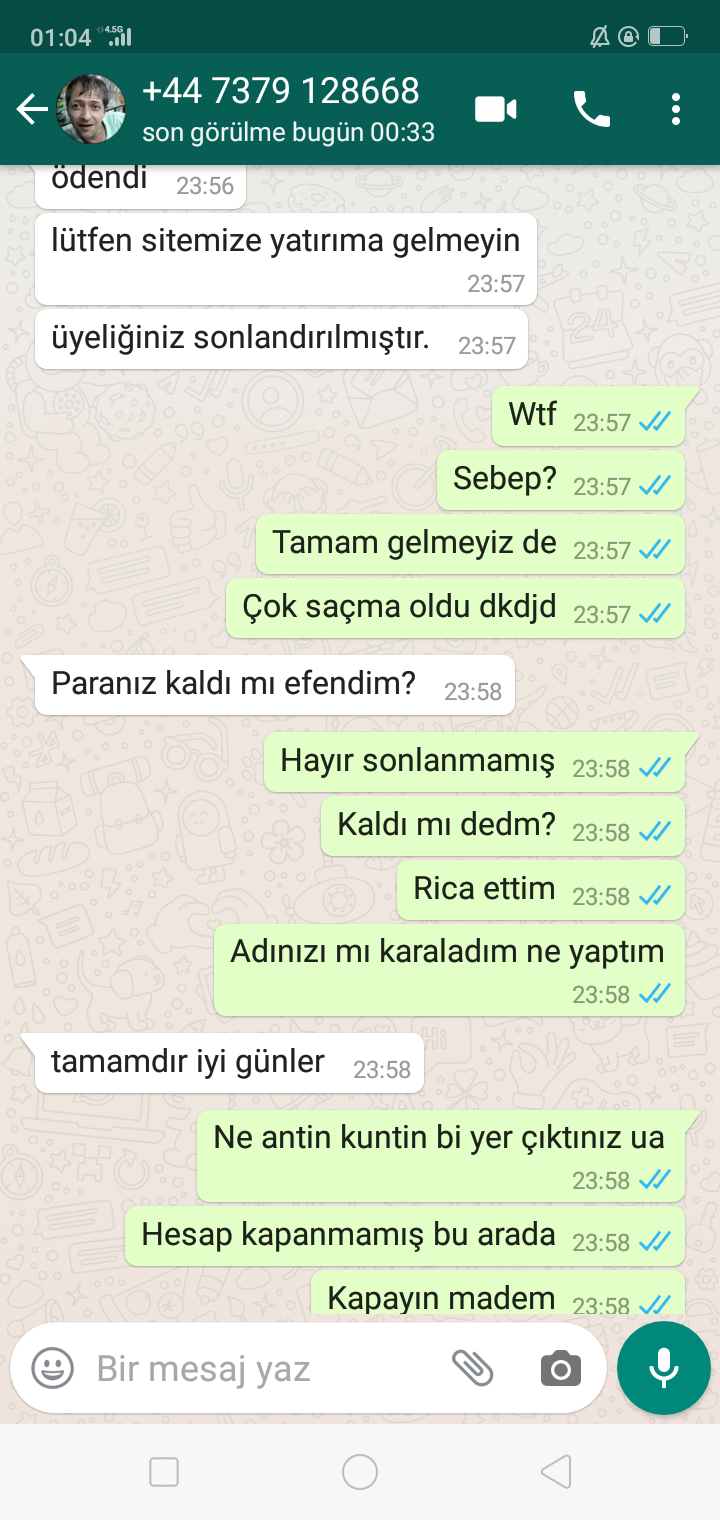Start a video call
This screenshot has height=1520, width=720.
(x=496, y=109)
